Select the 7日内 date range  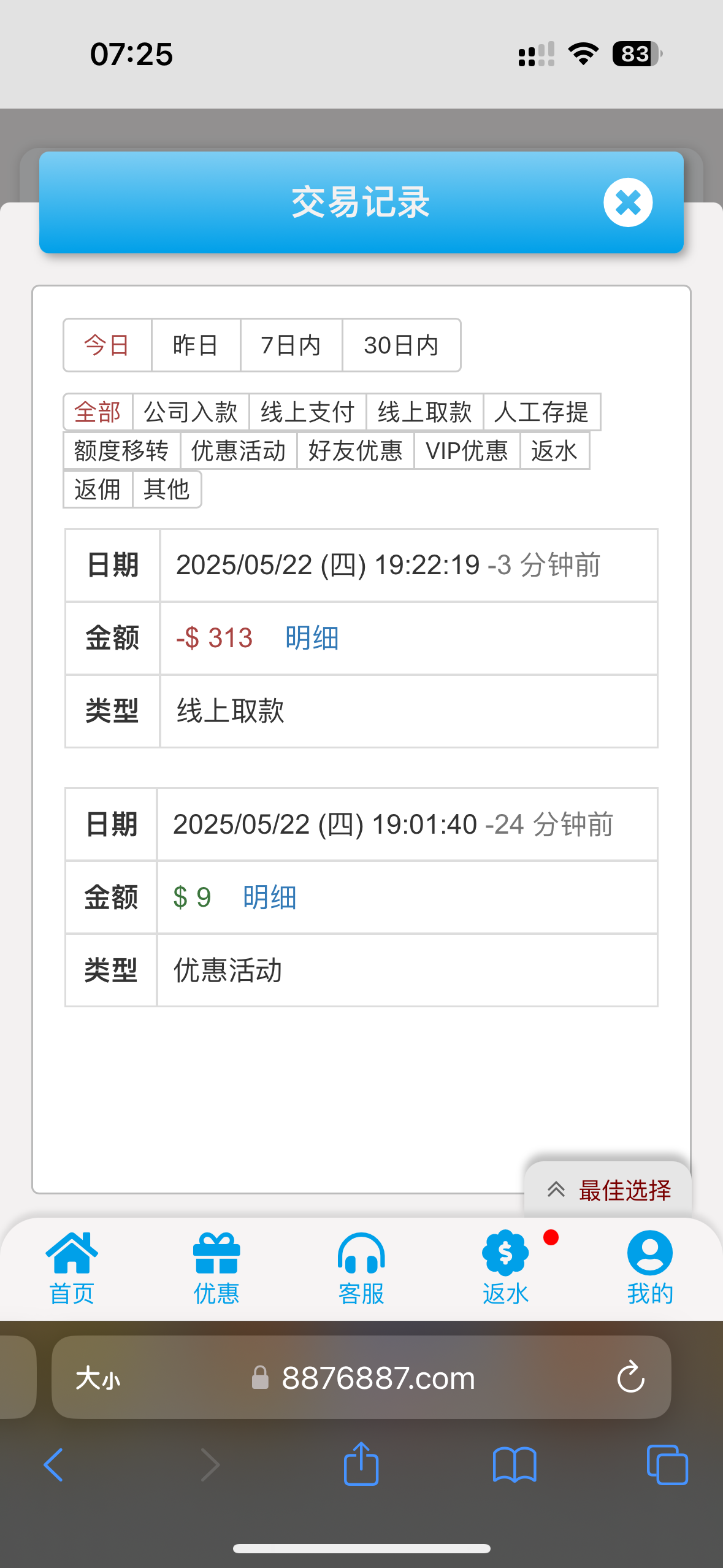click(x=291, y=345)
